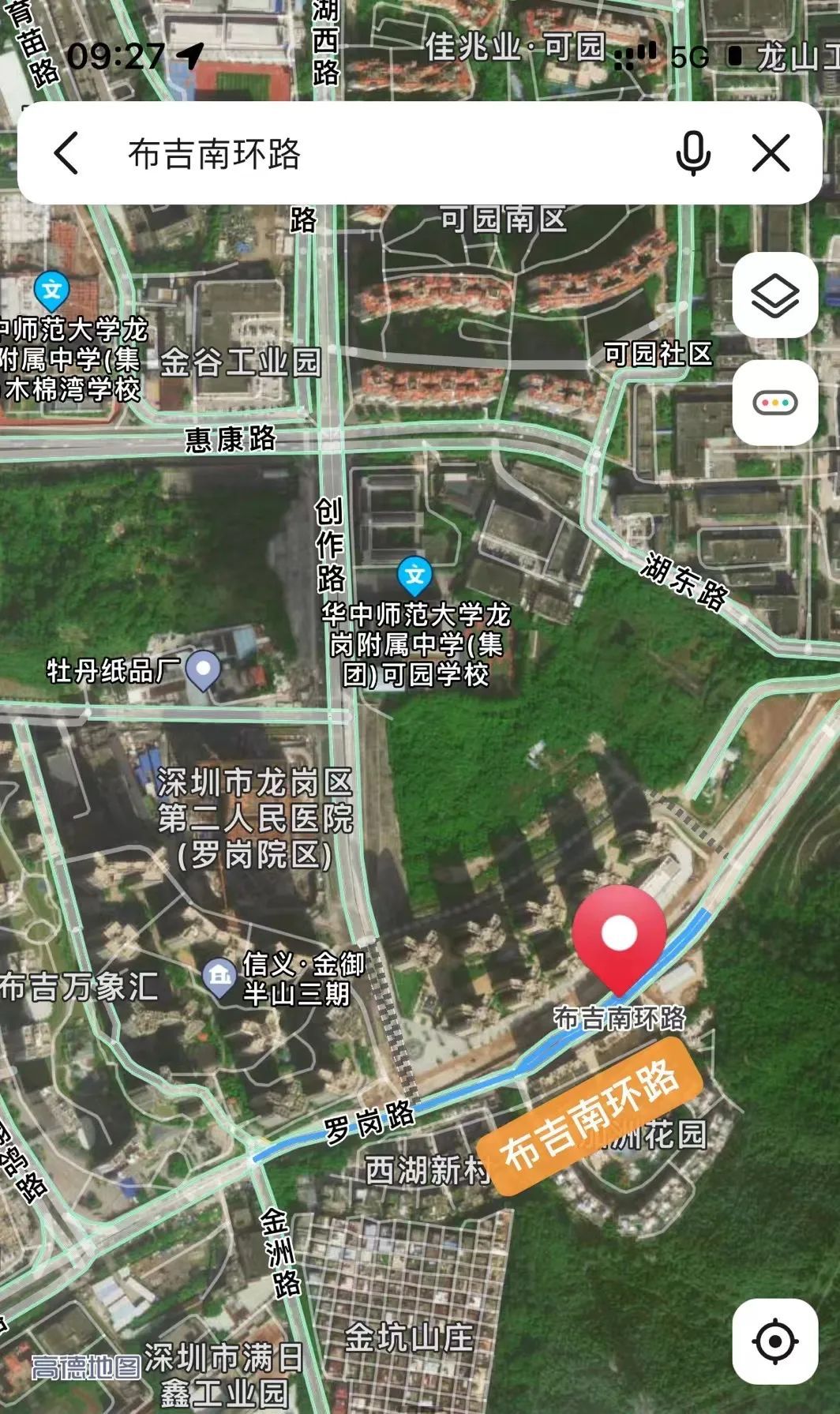The image size is (840, 1414).
Task: Open the map layers selector
Action: click(x=774, y=296)
